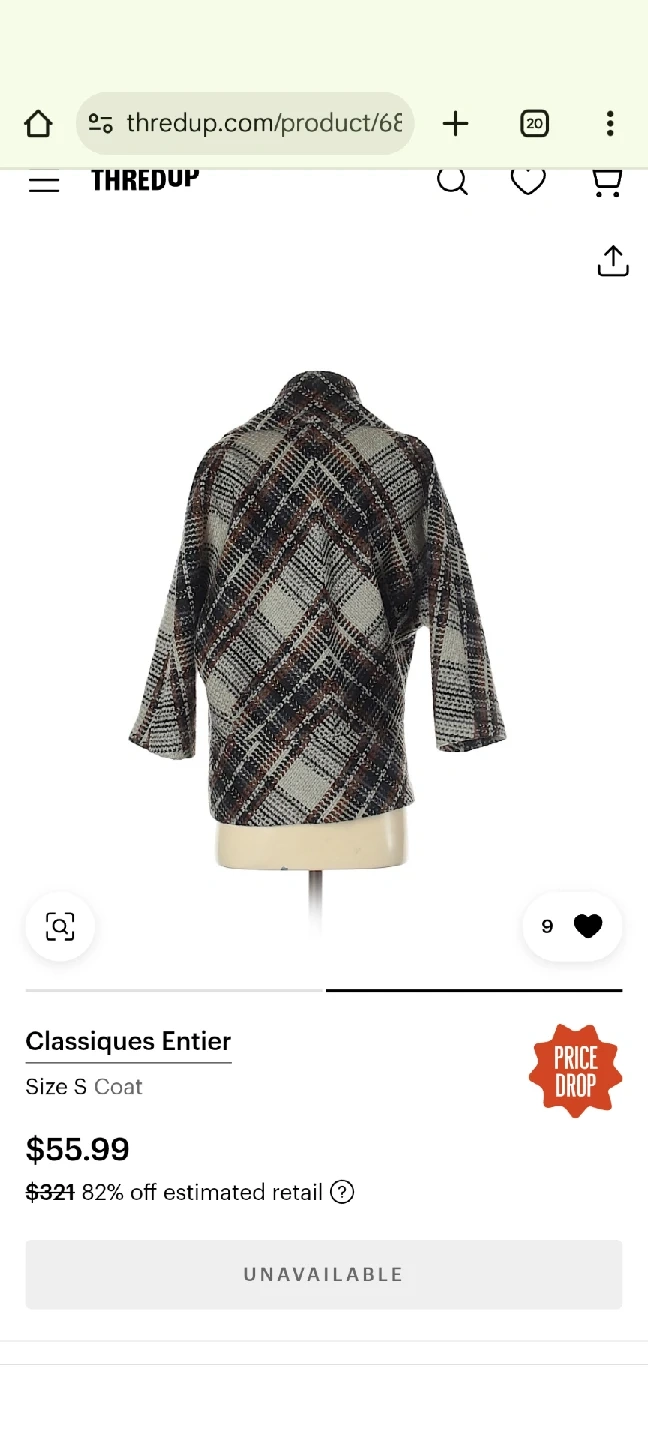Open a new browser tab

pos(455,124)
